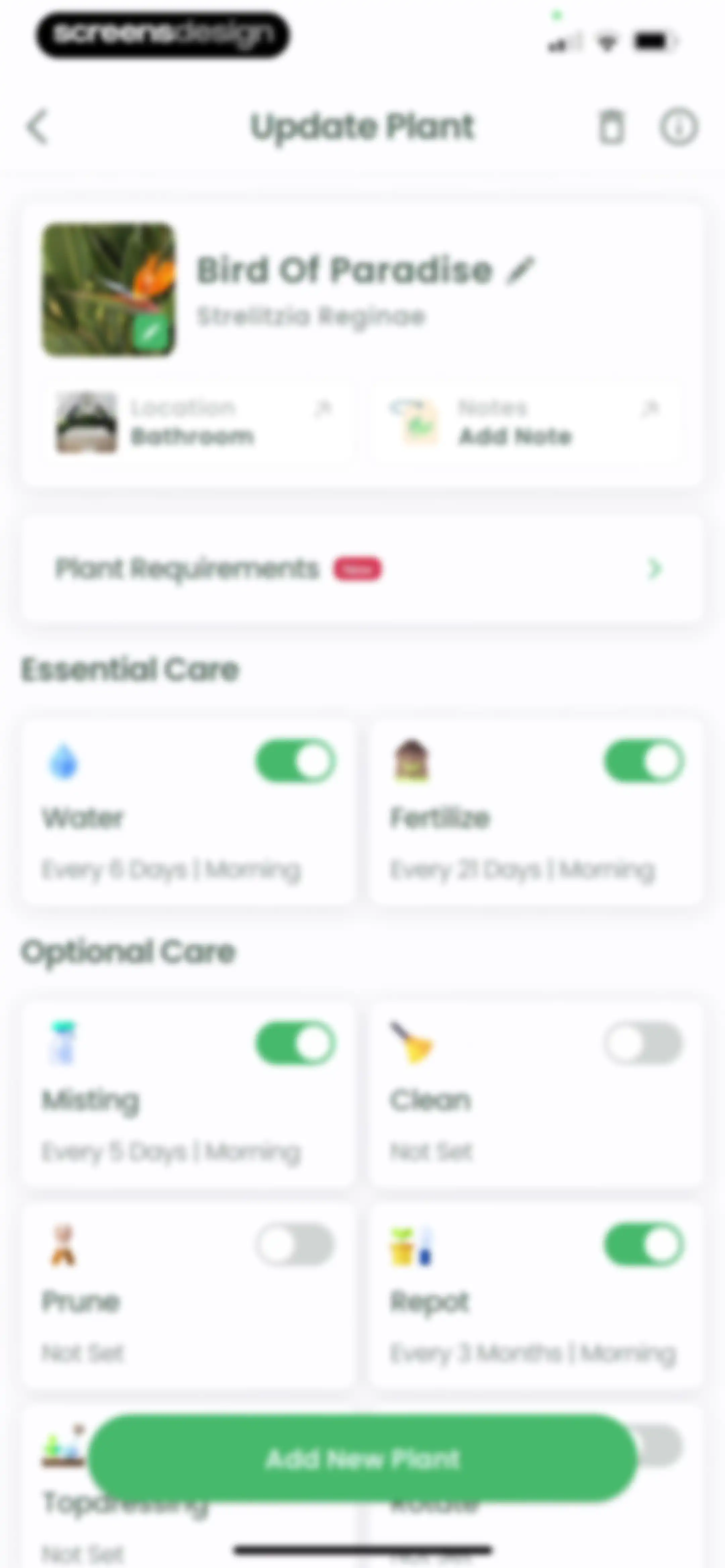Switch off the Misting toggle

[295, 1043]
